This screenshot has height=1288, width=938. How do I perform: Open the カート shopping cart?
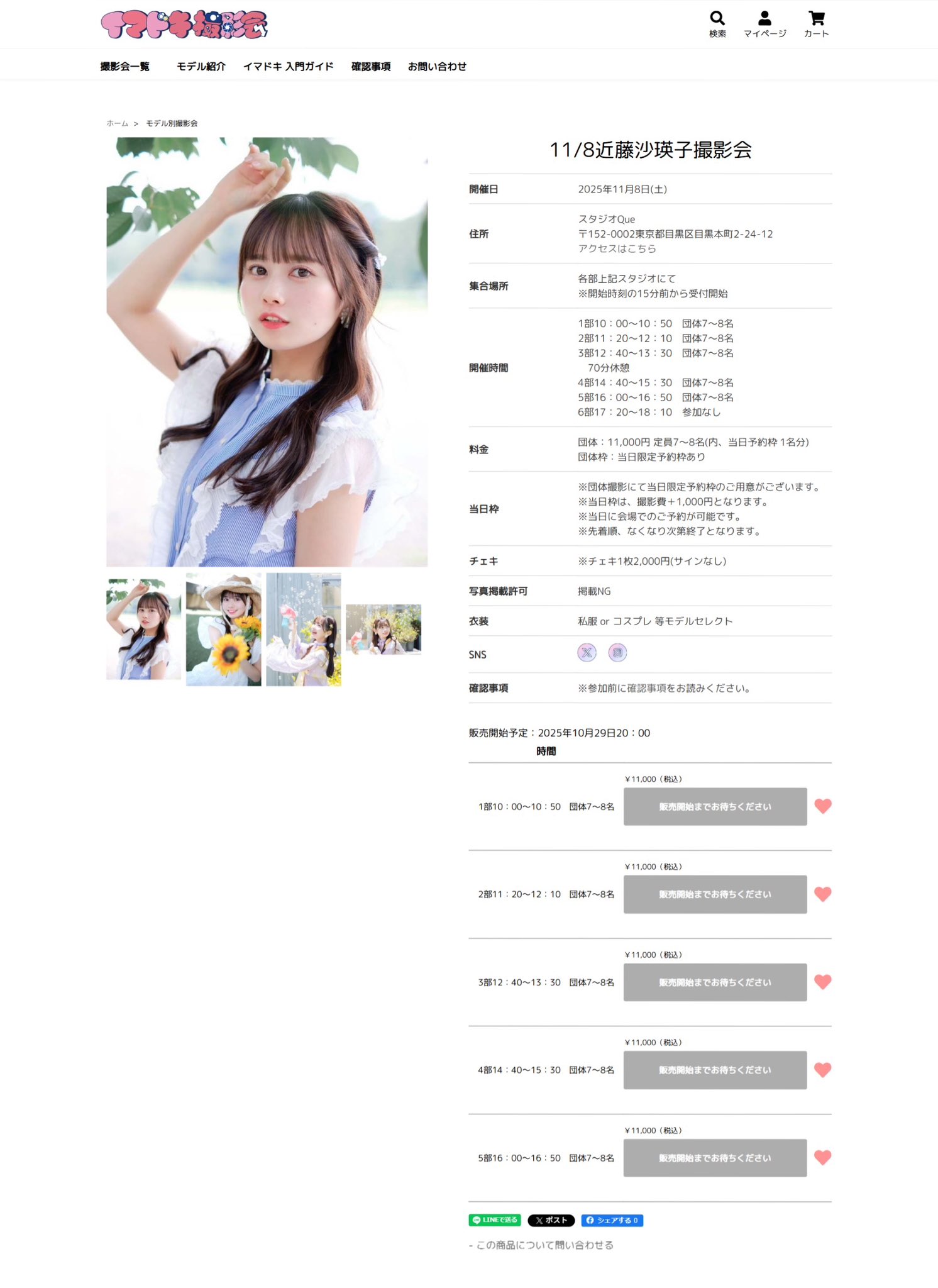(x=816, y=24)
